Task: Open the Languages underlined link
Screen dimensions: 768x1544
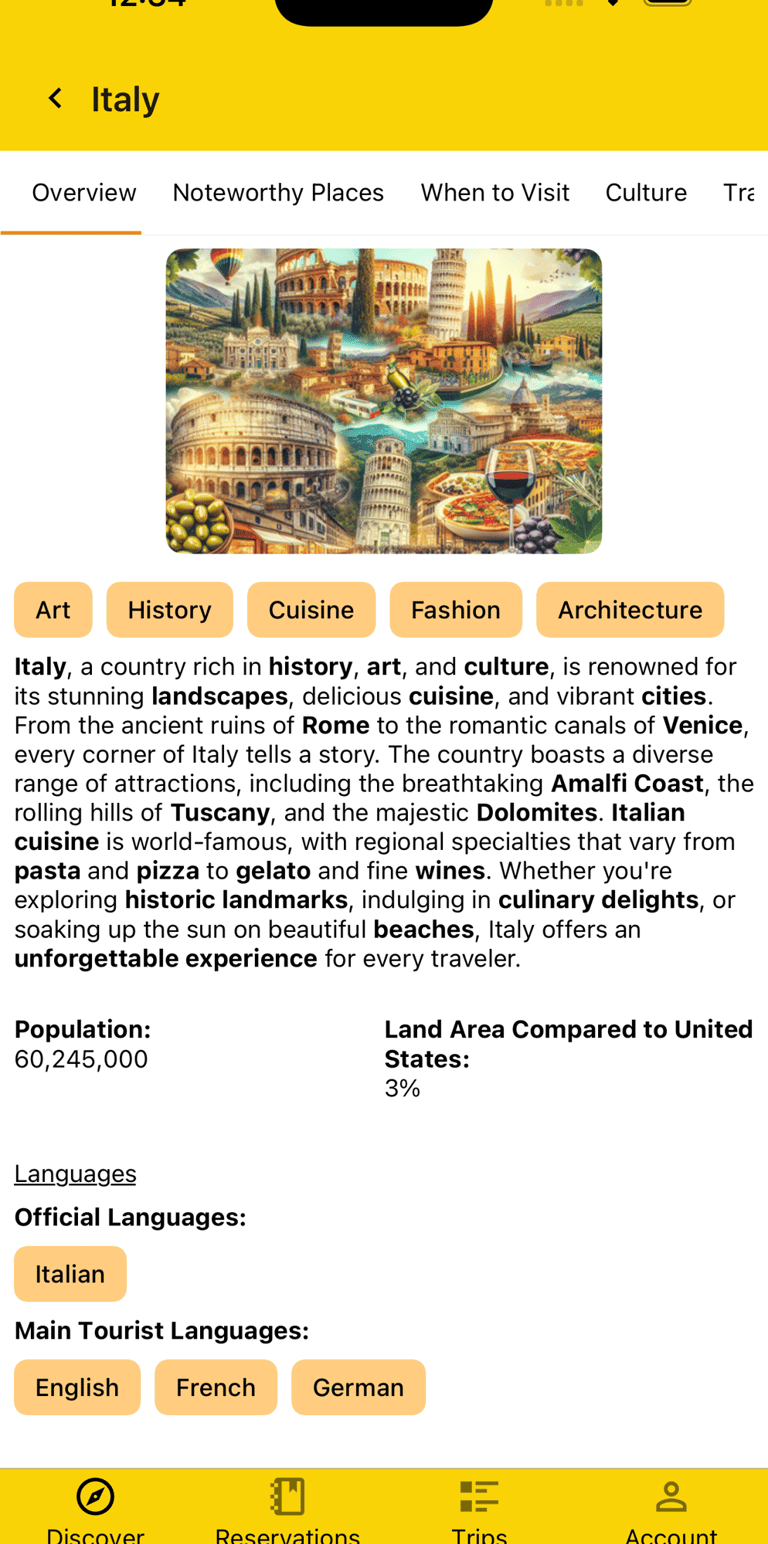Action: 75,1173
